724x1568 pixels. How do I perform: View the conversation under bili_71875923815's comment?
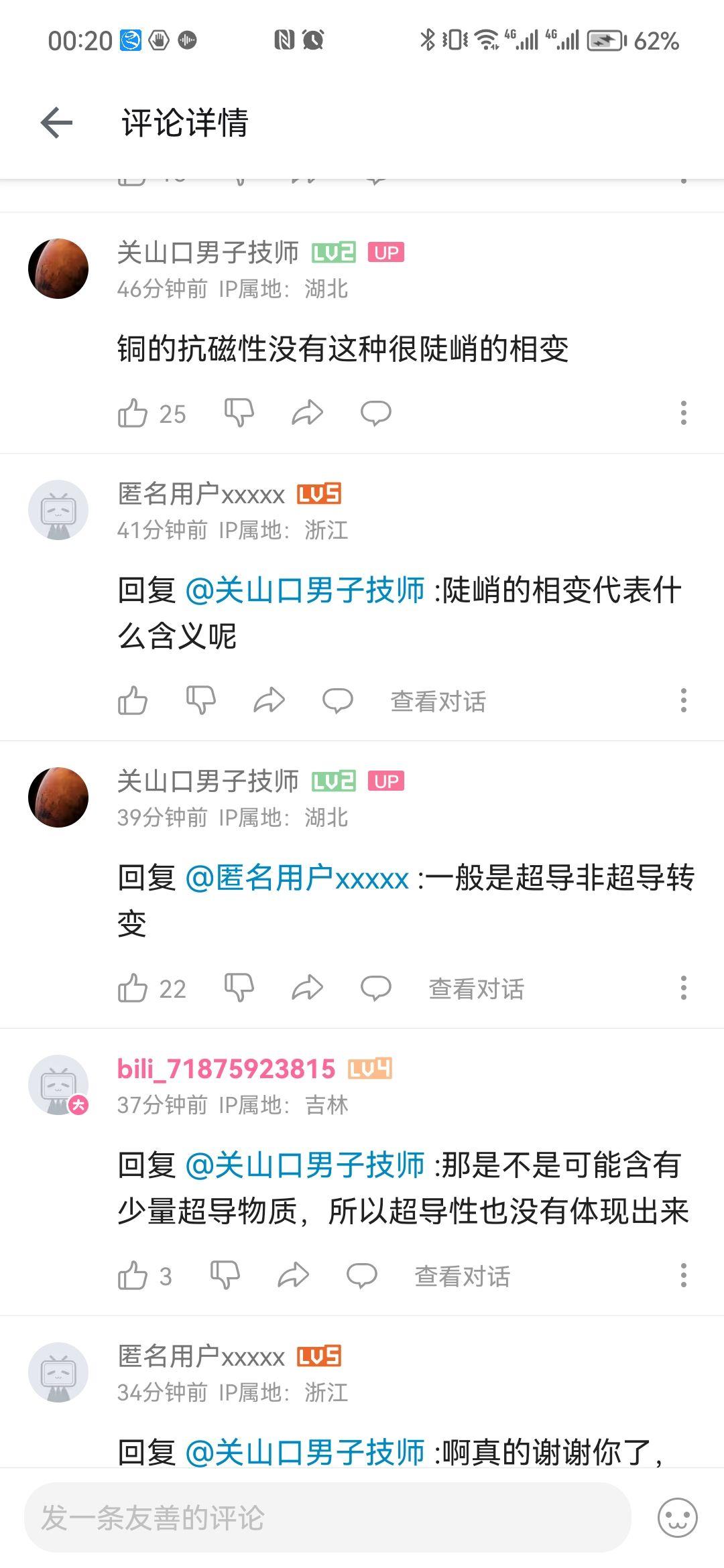462,1277
